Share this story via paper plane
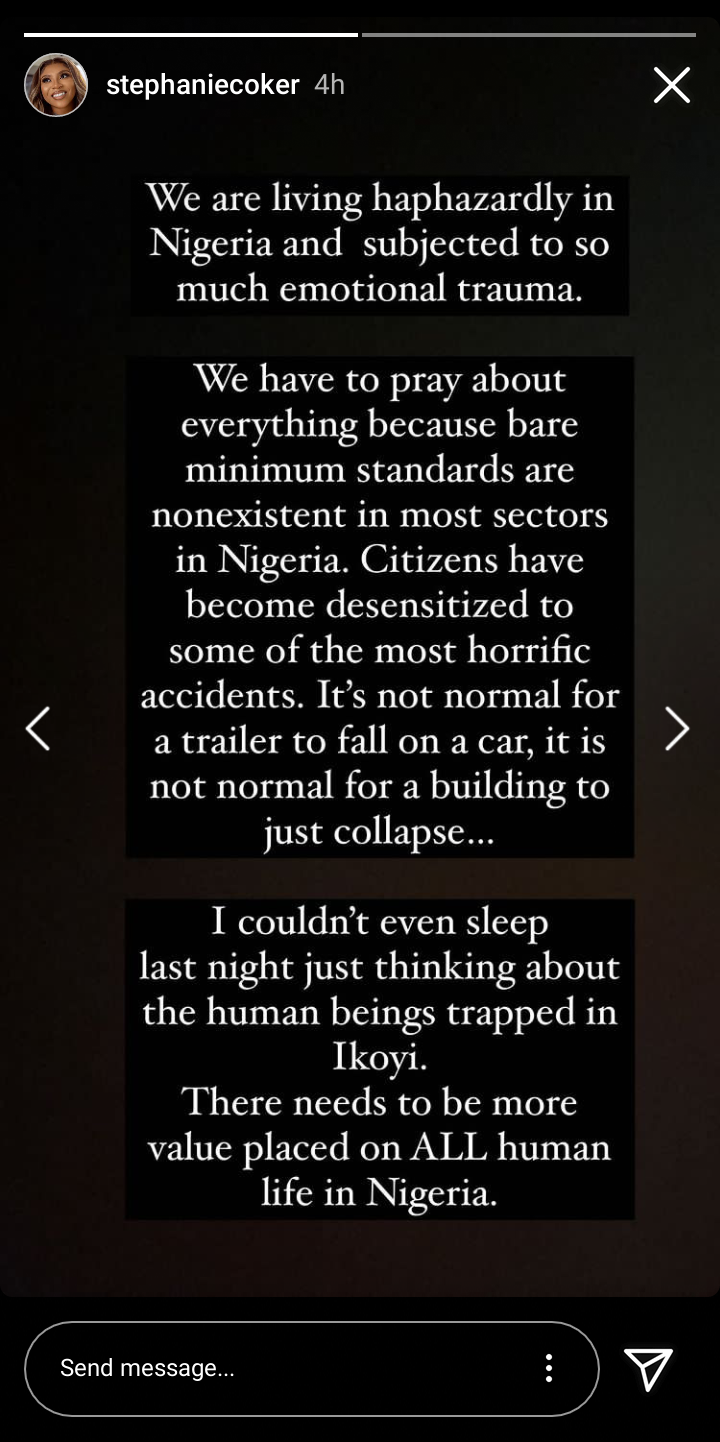 coord(648,1368)
